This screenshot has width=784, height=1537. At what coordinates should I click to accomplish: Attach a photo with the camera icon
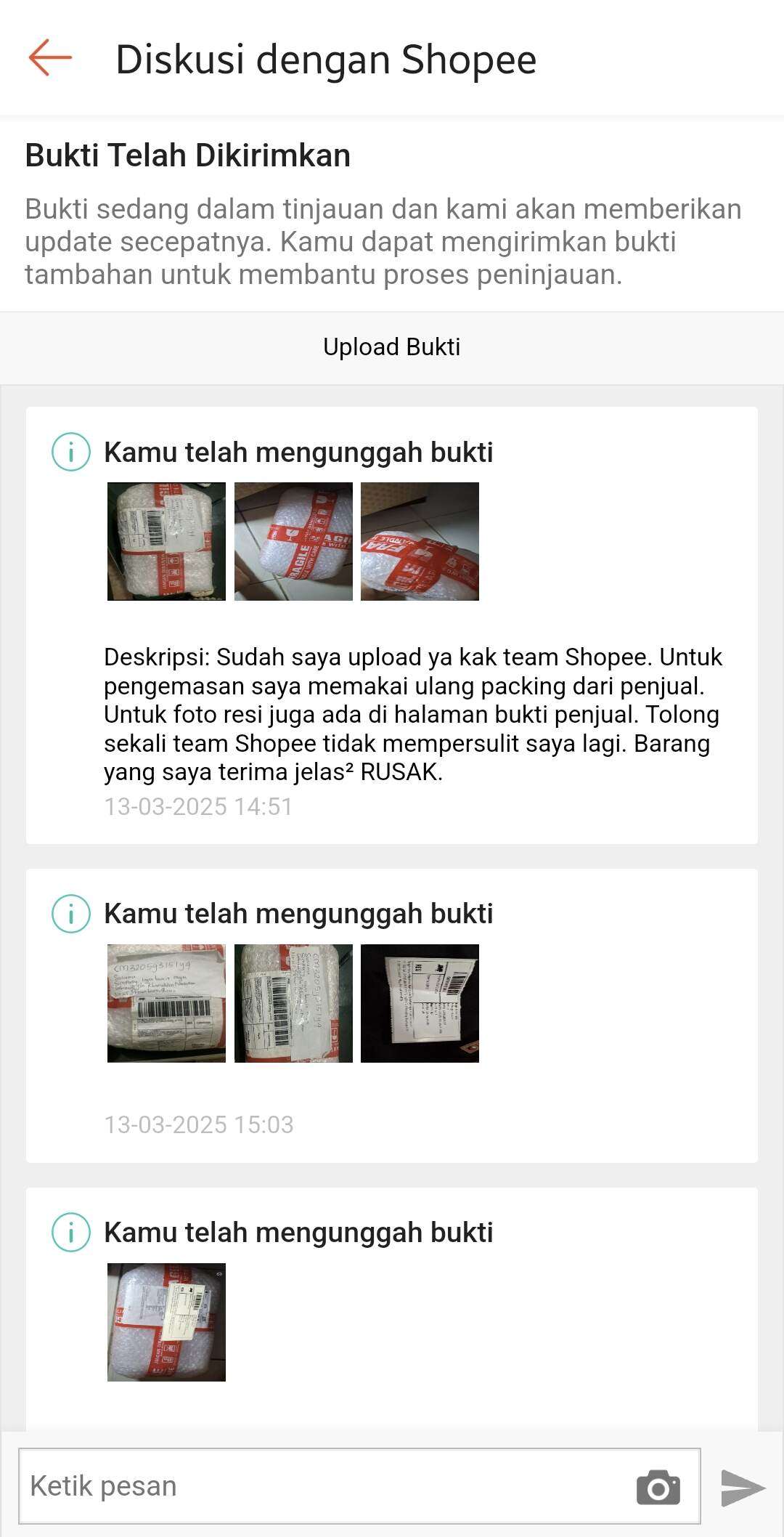(658, 1487)
